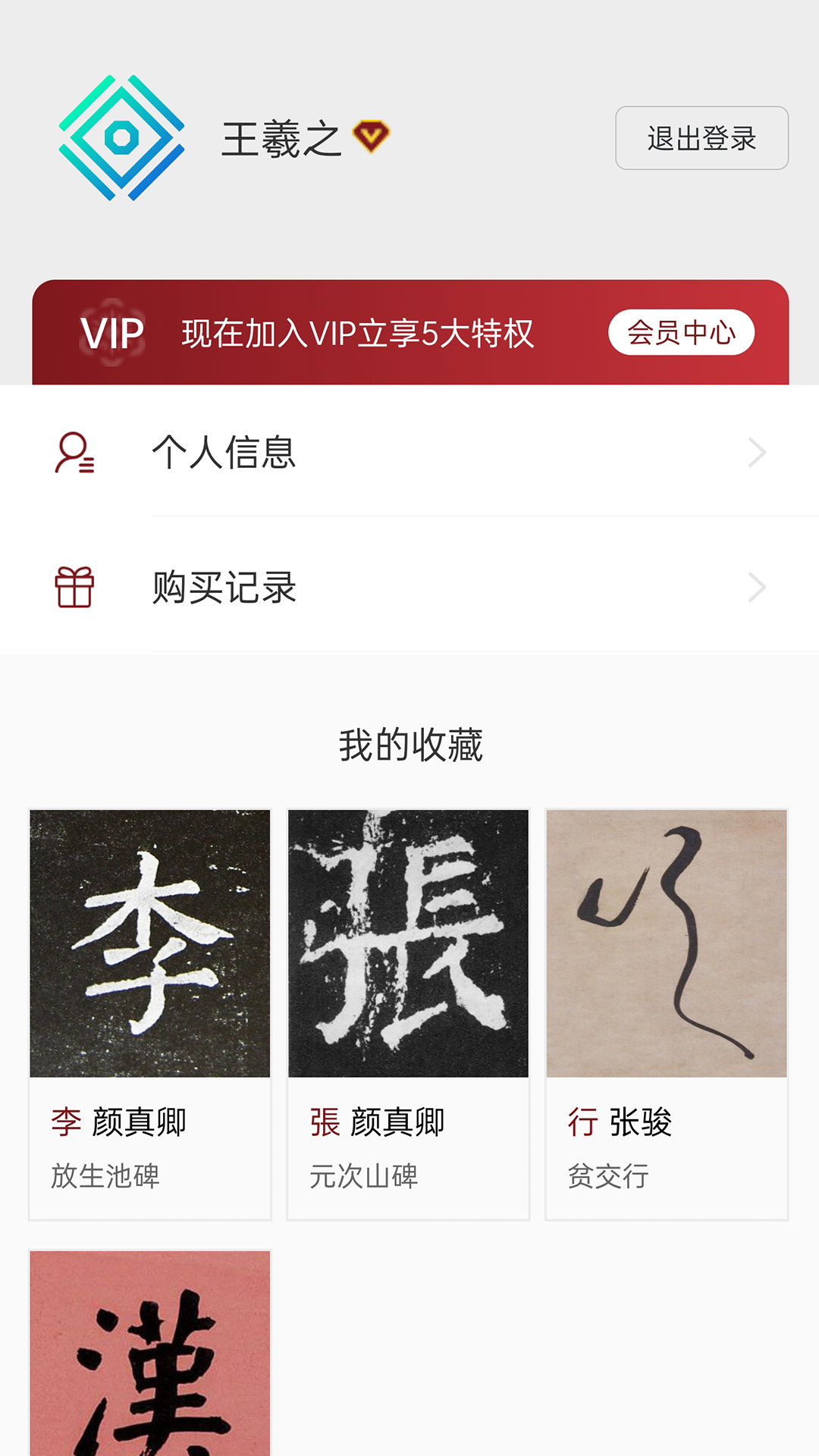Tap the 我的收藏 section heading

pyautogui.click(x=409, y=745)
